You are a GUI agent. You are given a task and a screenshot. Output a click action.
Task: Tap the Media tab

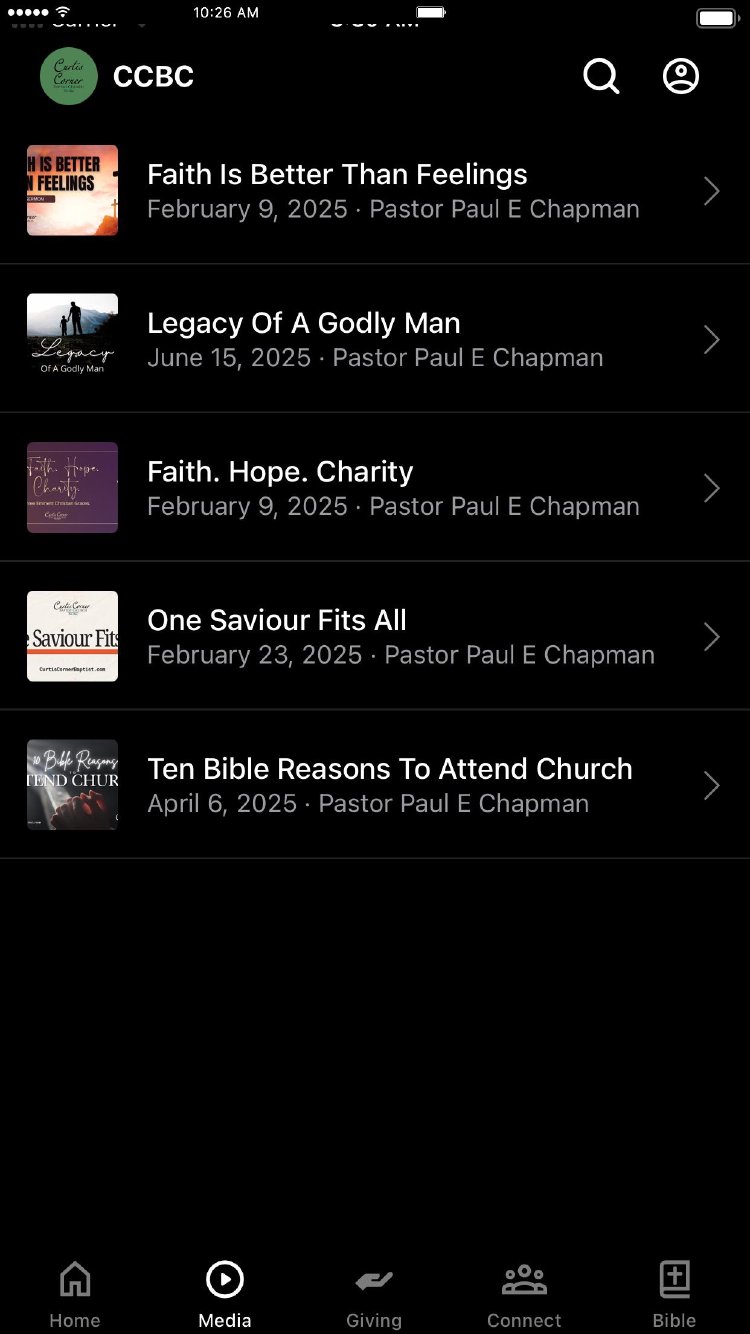click(225, 1293)
